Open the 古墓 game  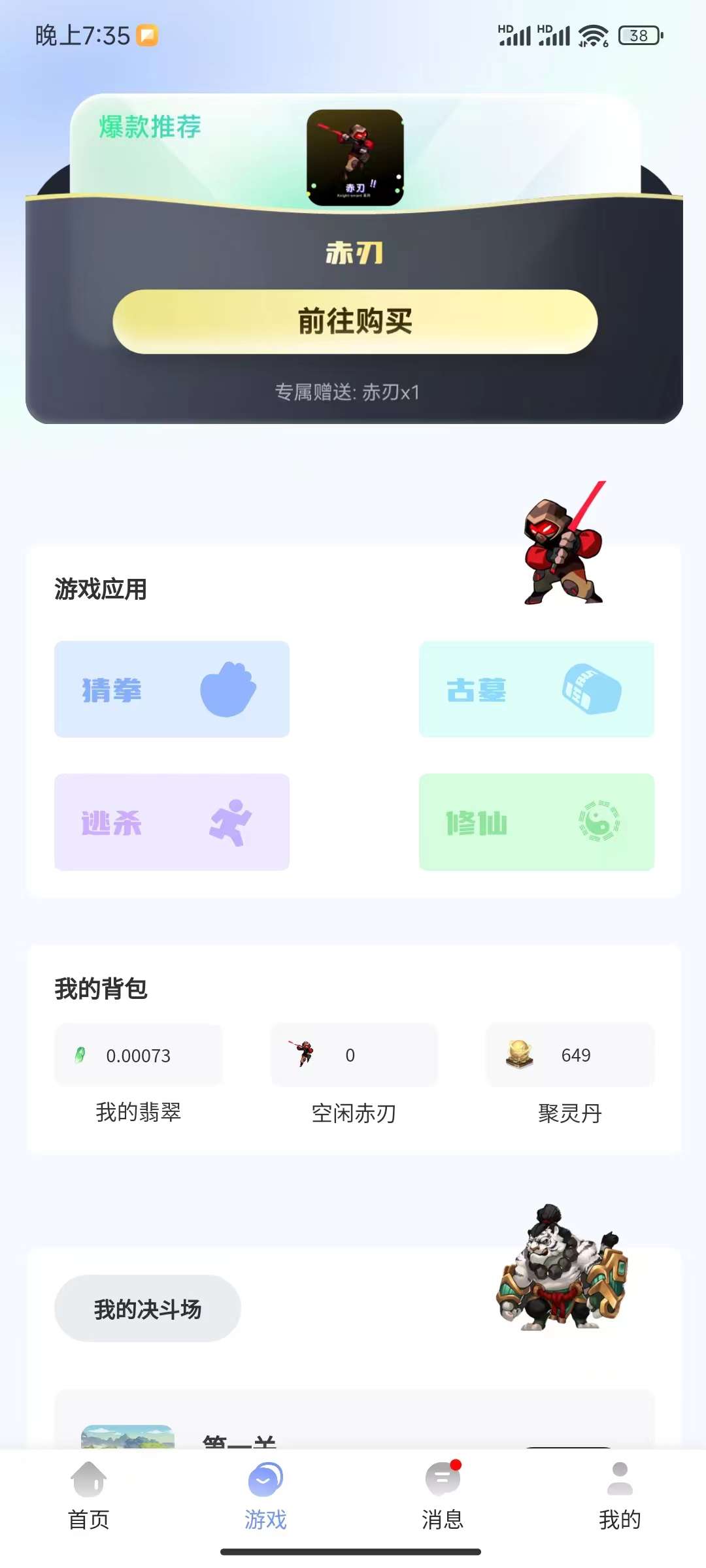tap(536, 689)
